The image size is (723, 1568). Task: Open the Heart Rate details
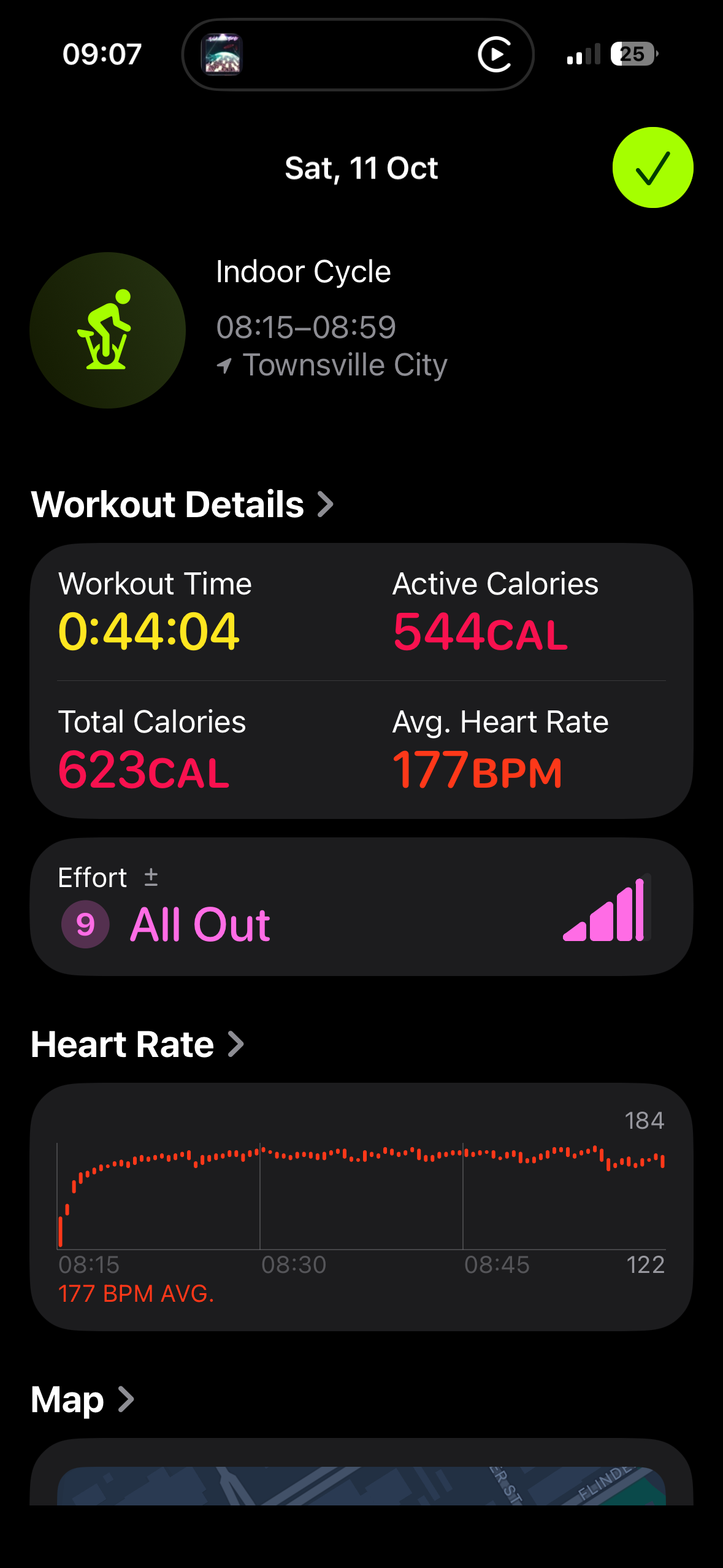(137, 1044)
